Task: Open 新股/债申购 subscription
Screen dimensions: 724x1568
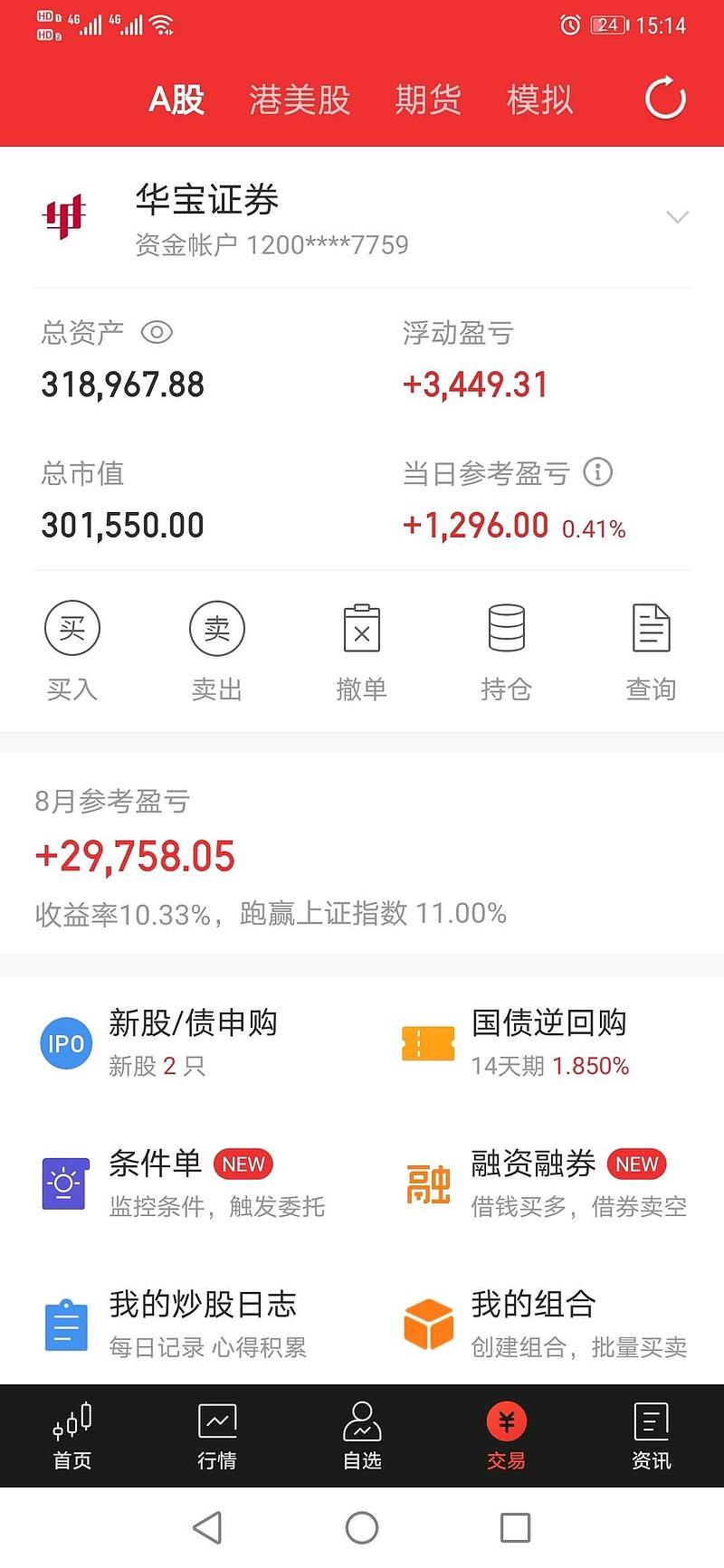Action: point(159,1042)
